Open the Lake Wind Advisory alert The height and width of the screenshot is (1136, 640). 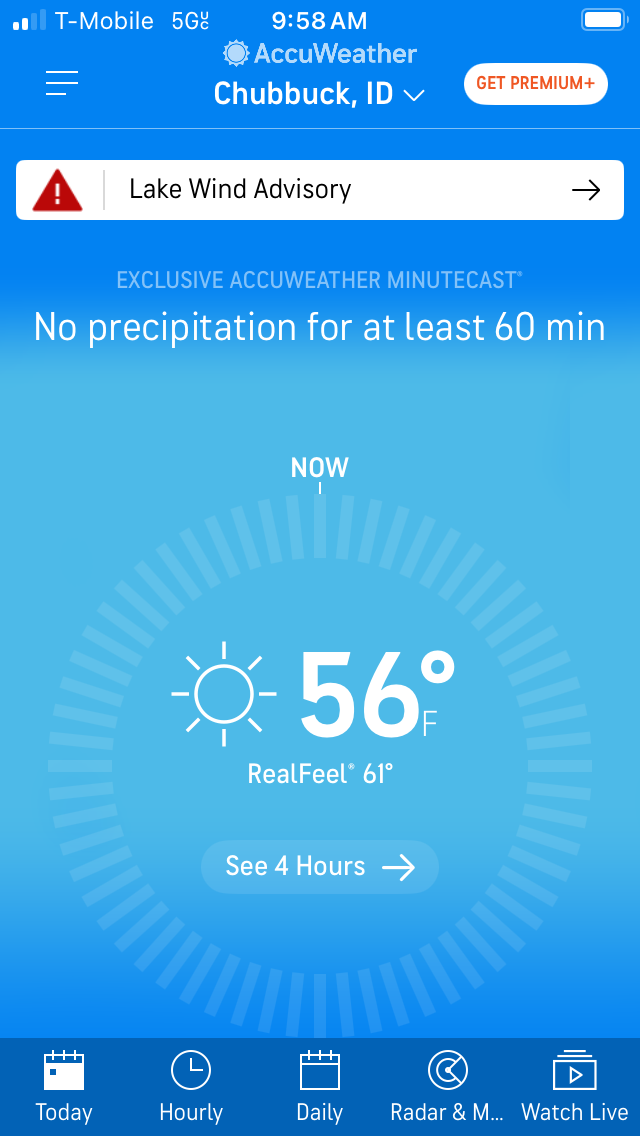pyautogui.click(x=320, y=190)
